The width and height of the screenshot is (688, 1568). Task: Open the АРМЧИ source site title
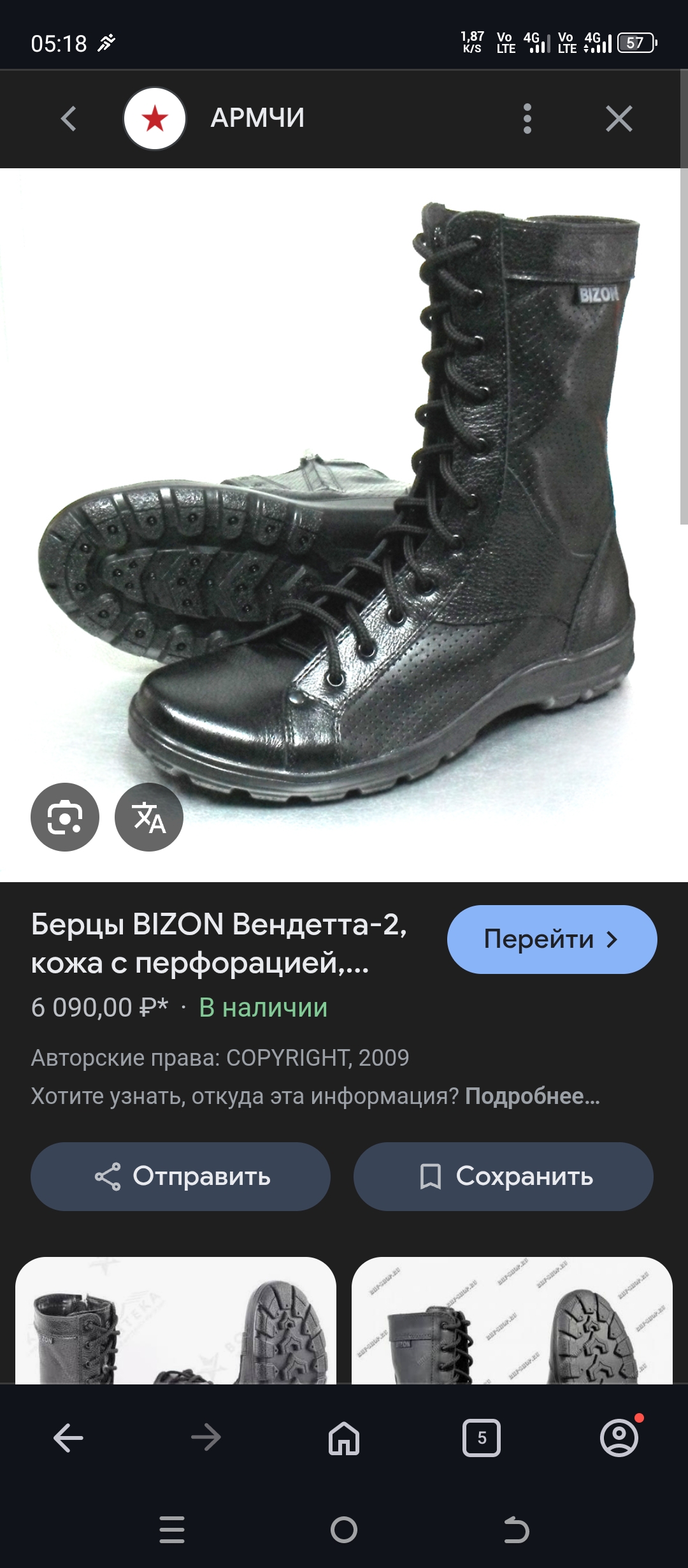click(257, 119)
